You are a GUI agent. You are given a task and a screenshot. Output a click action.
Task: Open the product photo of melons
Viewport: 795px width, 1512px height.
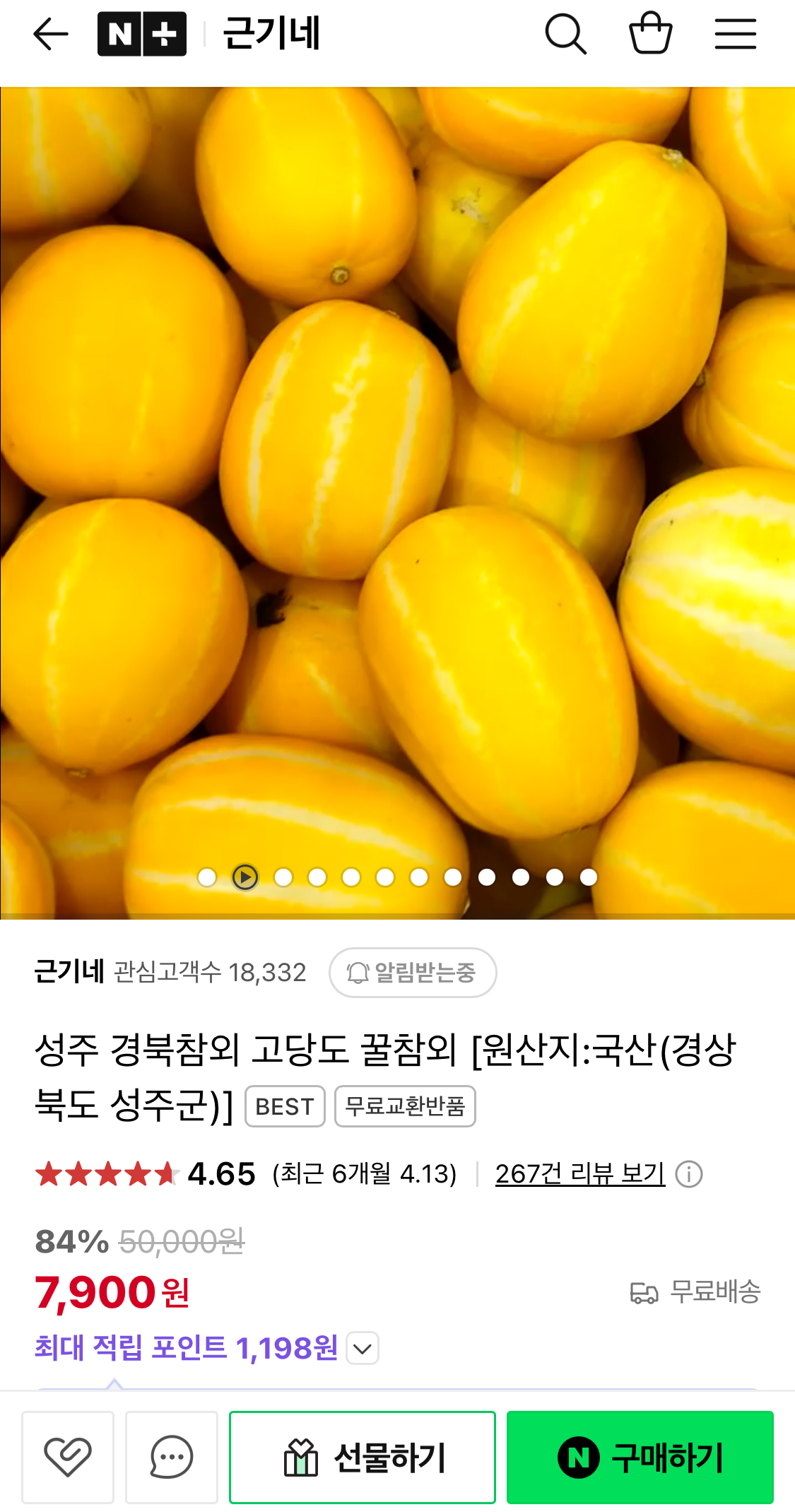click(397, 495)
